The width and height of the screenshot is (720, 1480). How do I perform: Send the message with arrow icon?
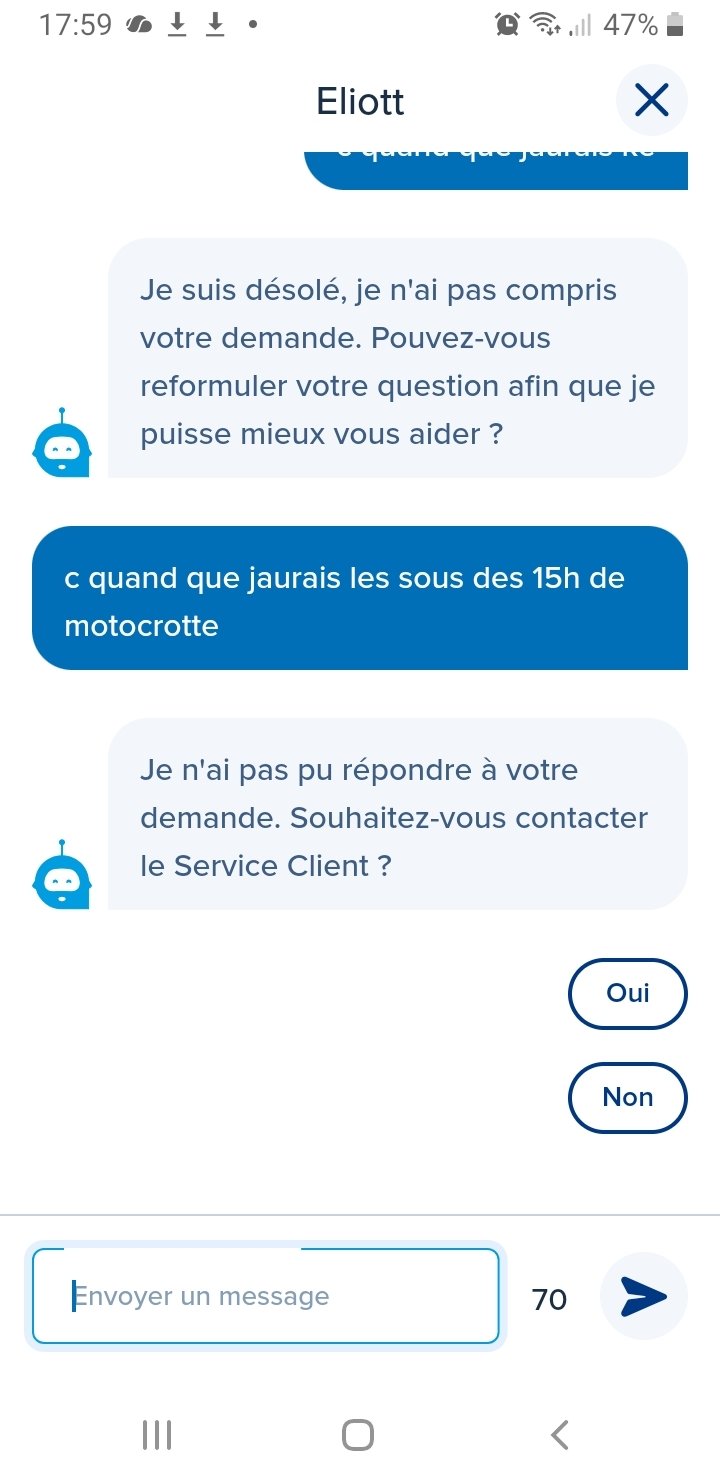pyautogui.click(x=643, y=1296)
